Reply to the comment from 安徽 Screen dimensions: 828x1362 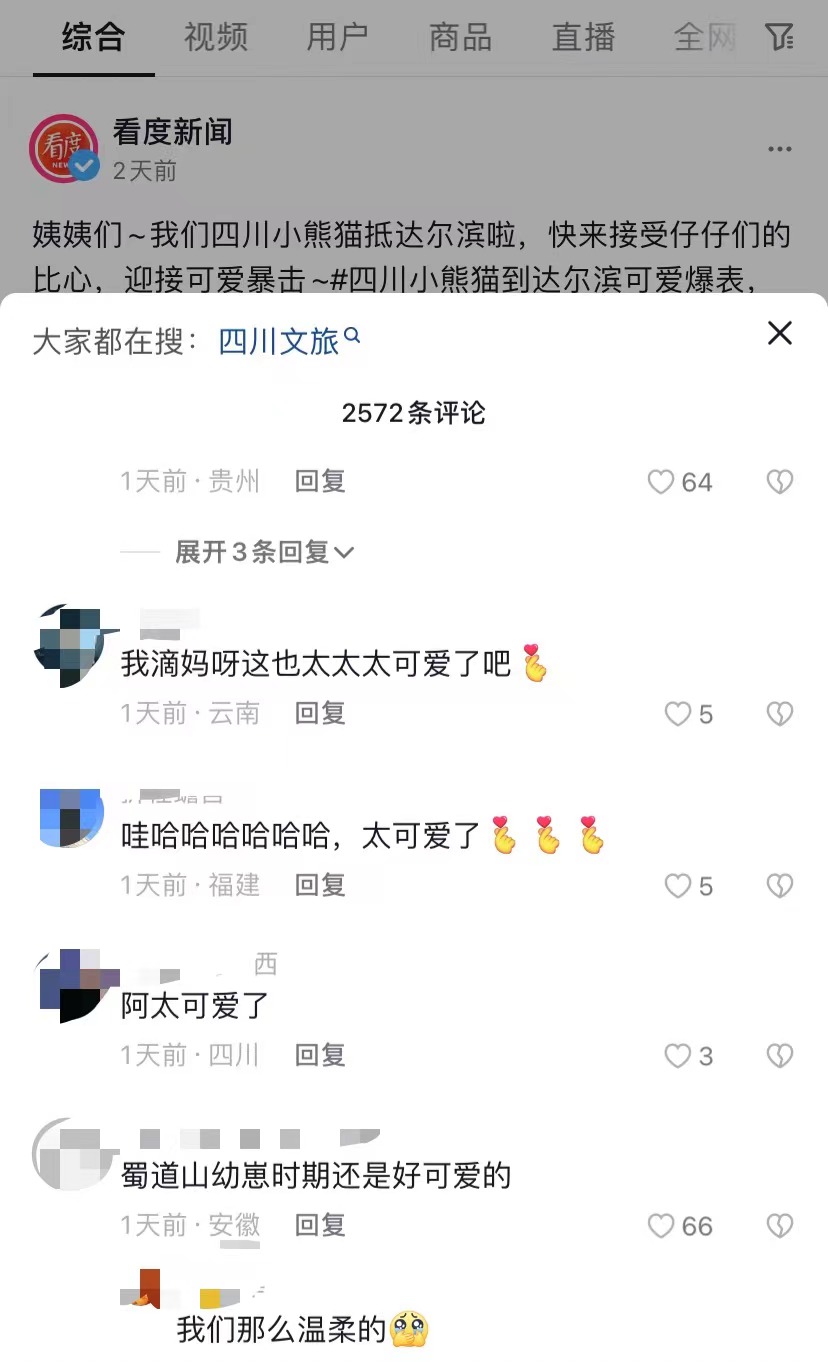pos(320,1225)
